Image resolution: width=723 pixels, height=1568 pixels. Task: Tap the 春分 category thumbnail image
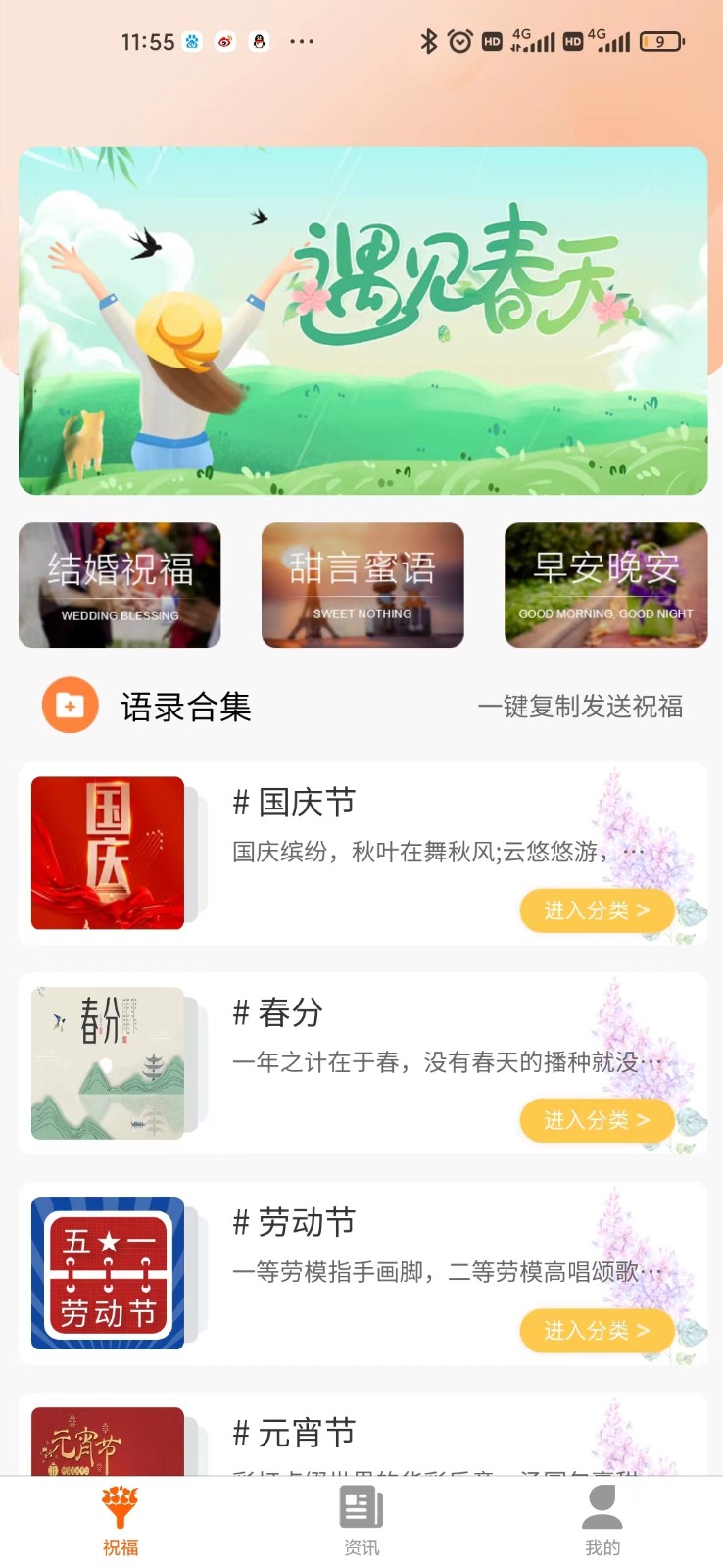(106, 1063)
